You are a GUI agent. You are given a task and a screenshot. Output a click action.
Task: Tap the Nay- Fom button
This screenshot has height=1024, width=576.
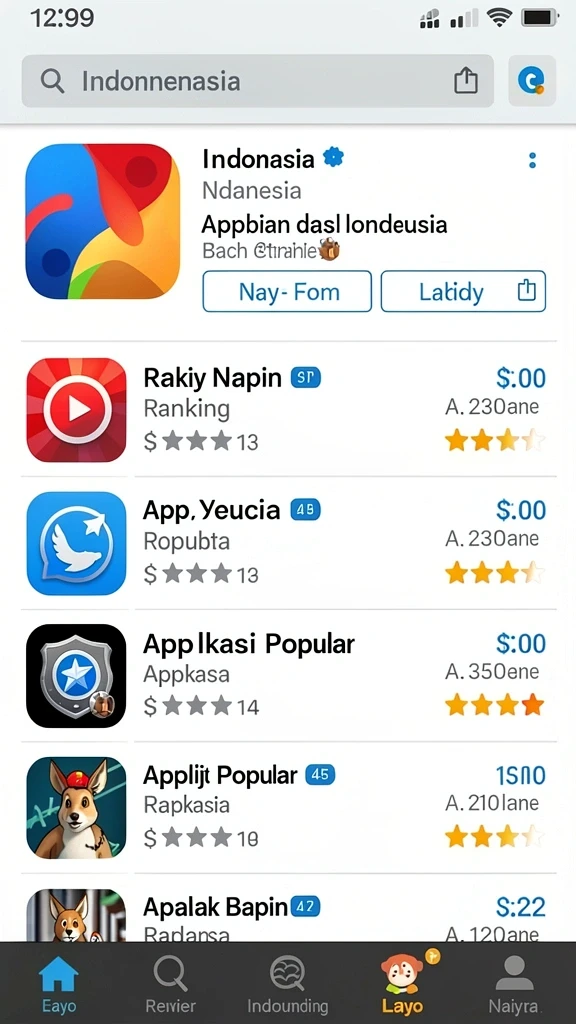[x=287, y=291]
